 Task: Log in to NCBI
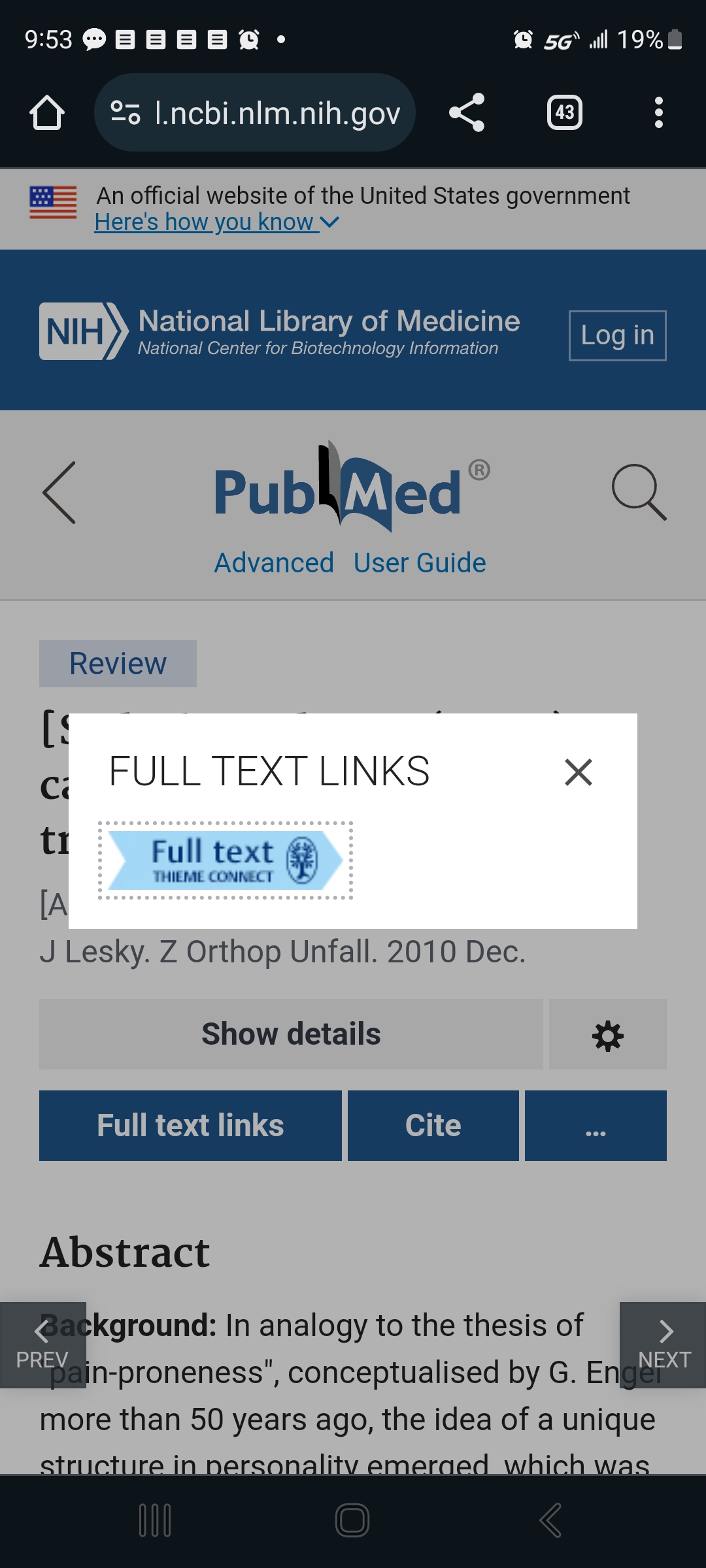click(617, 335)
